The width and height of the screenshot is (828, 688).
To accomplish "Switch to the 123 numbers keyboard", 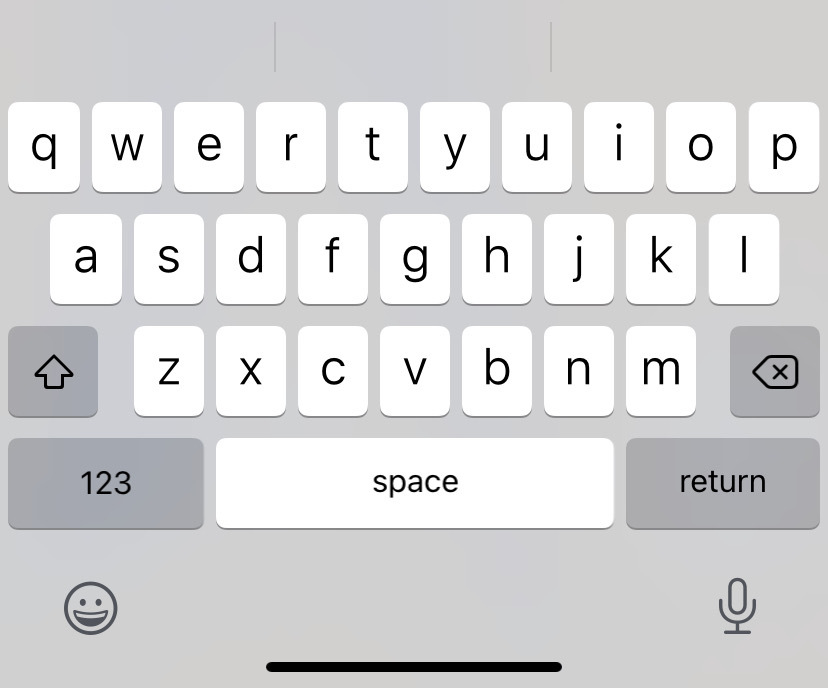I will (x=106, y=483).
